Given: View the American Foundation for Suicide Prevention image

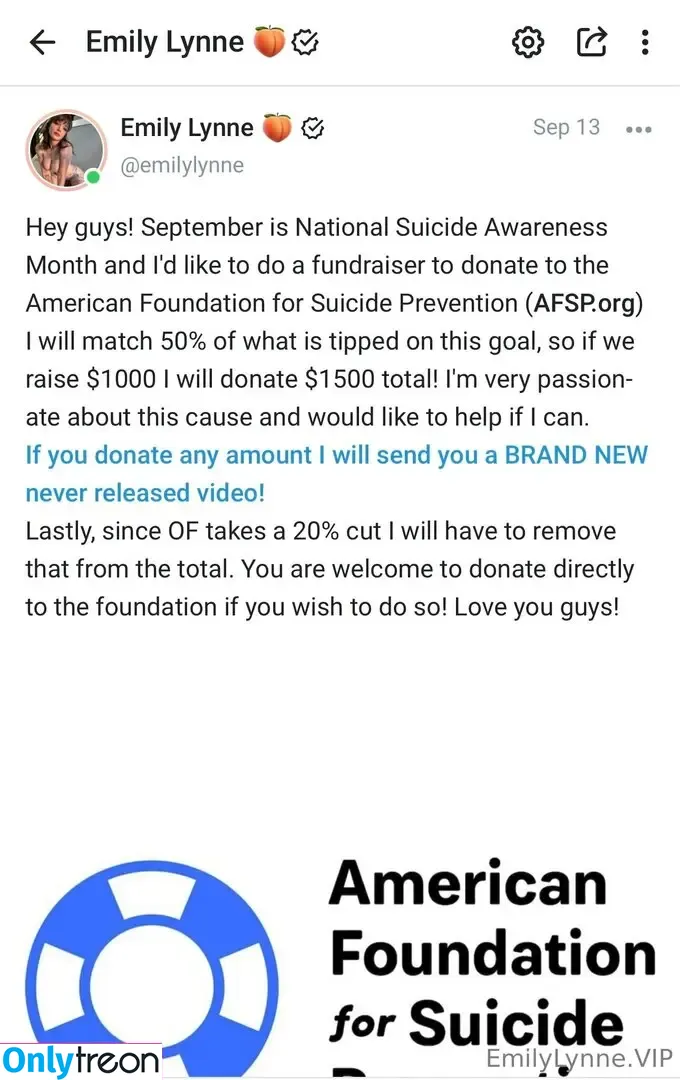Looking at the screenshot, I should (x=340, y=950).
